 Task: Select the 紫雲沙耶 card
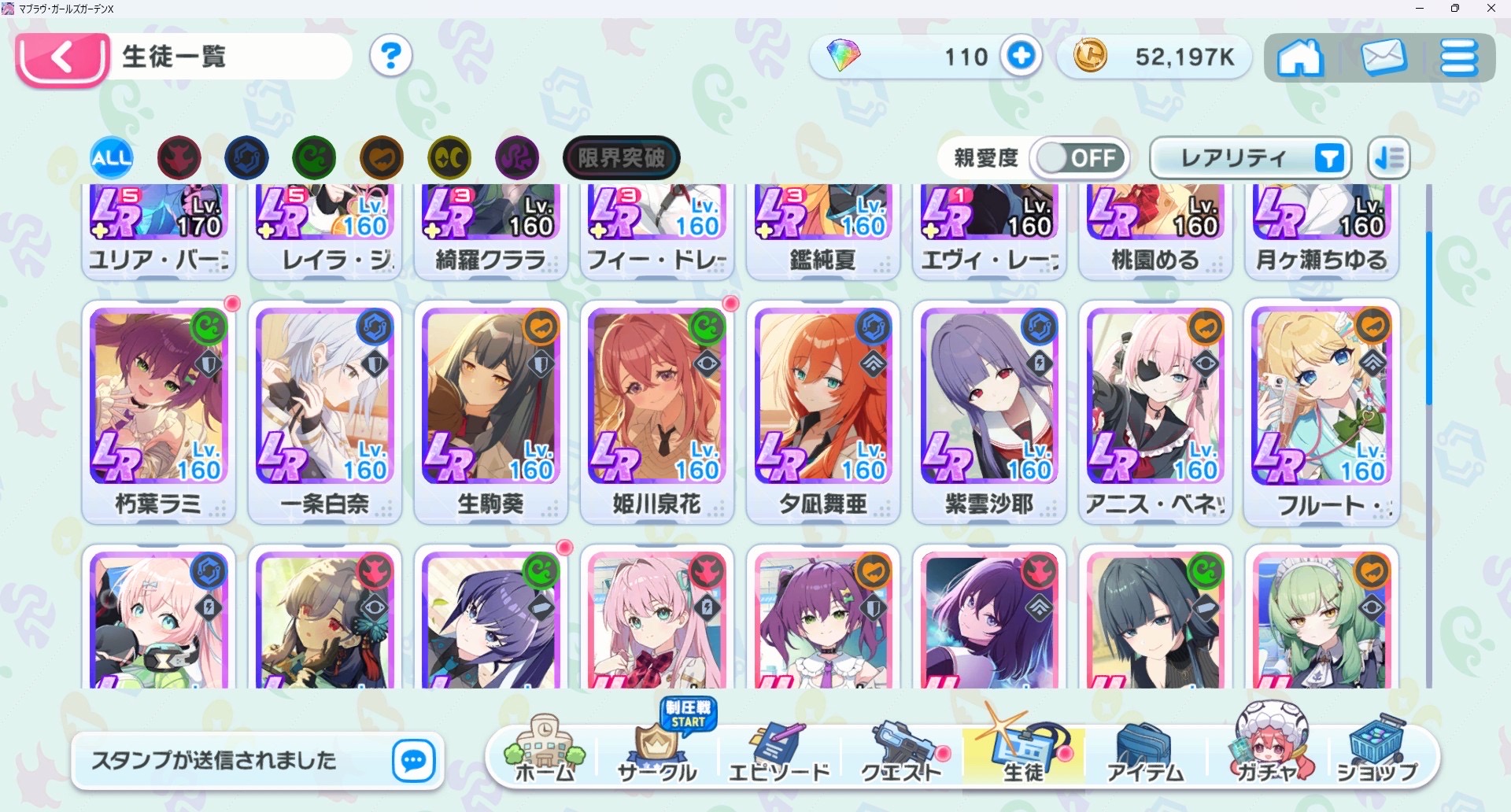pos(988,409)
